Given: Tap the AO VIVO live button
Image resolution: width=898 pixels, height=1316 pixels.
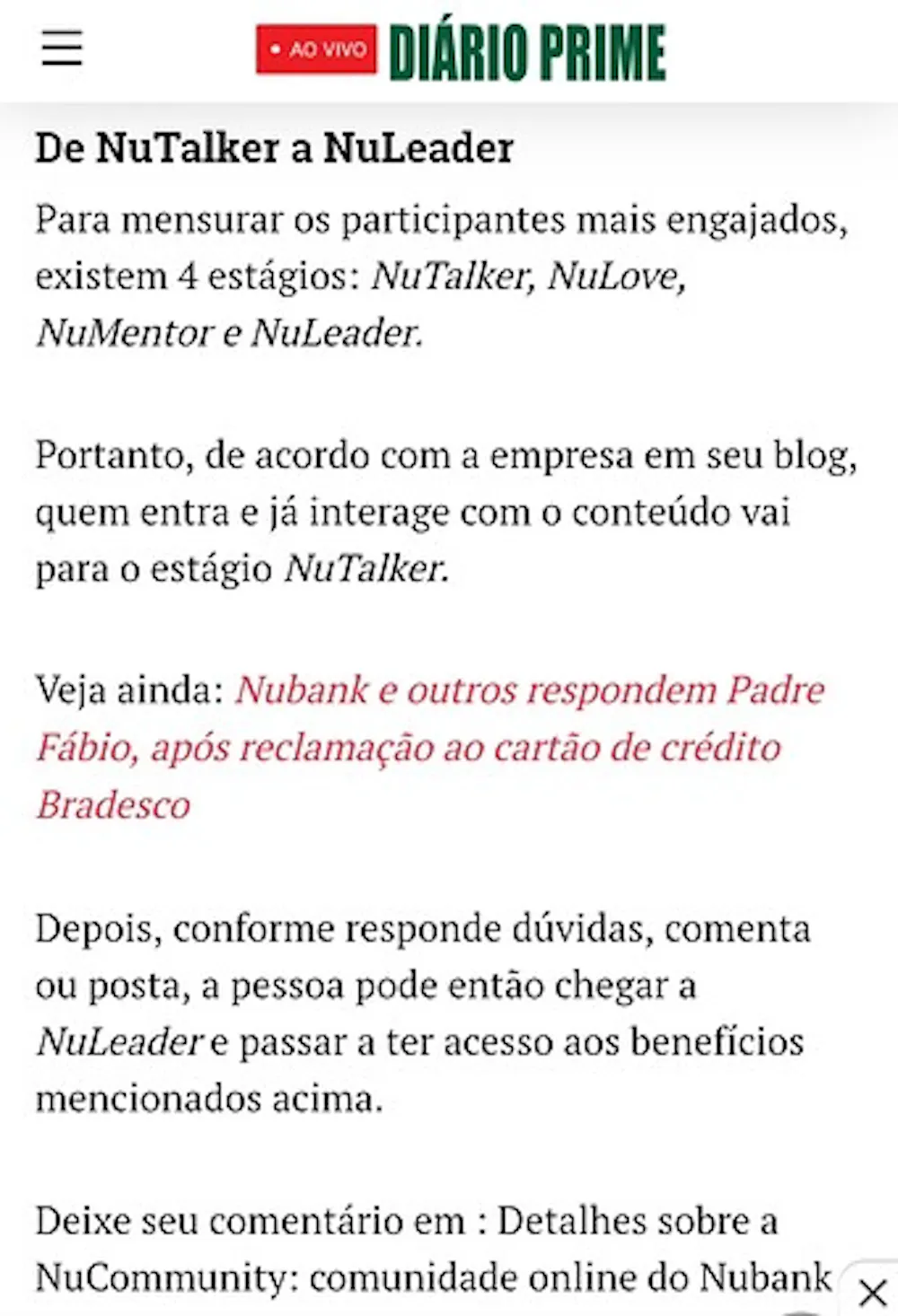Looking at the screenshot, I should (x=317, y=49).
